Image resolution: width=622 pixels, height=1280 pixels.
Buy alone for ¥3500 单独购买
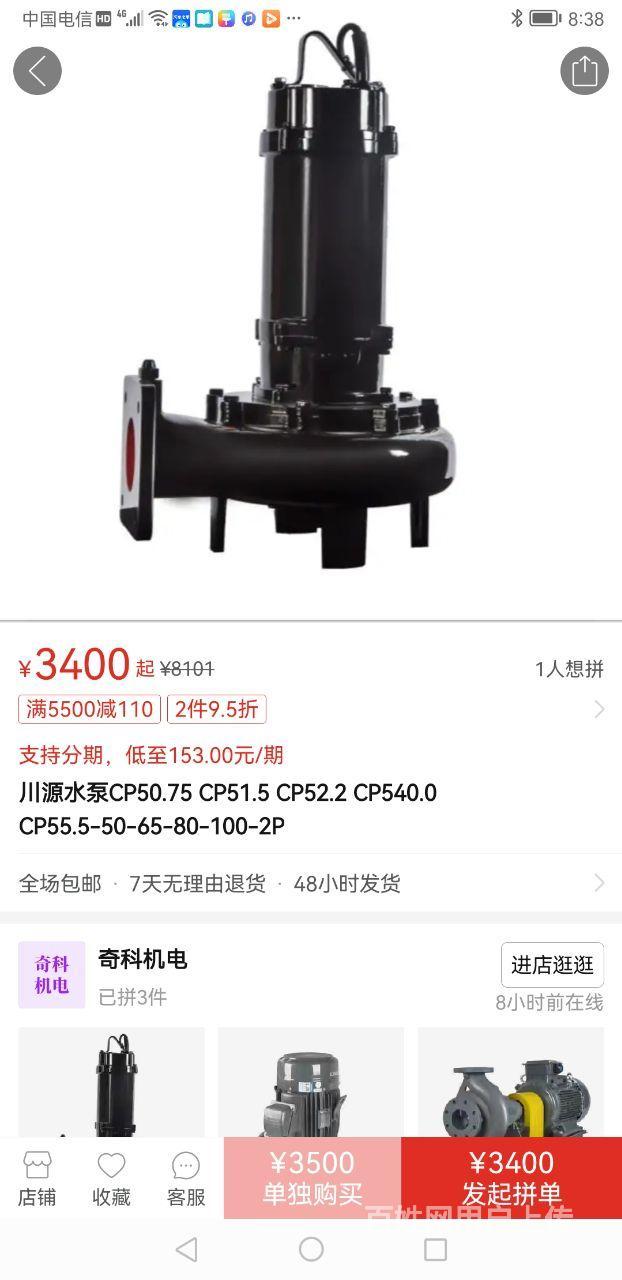point(312,1177)
